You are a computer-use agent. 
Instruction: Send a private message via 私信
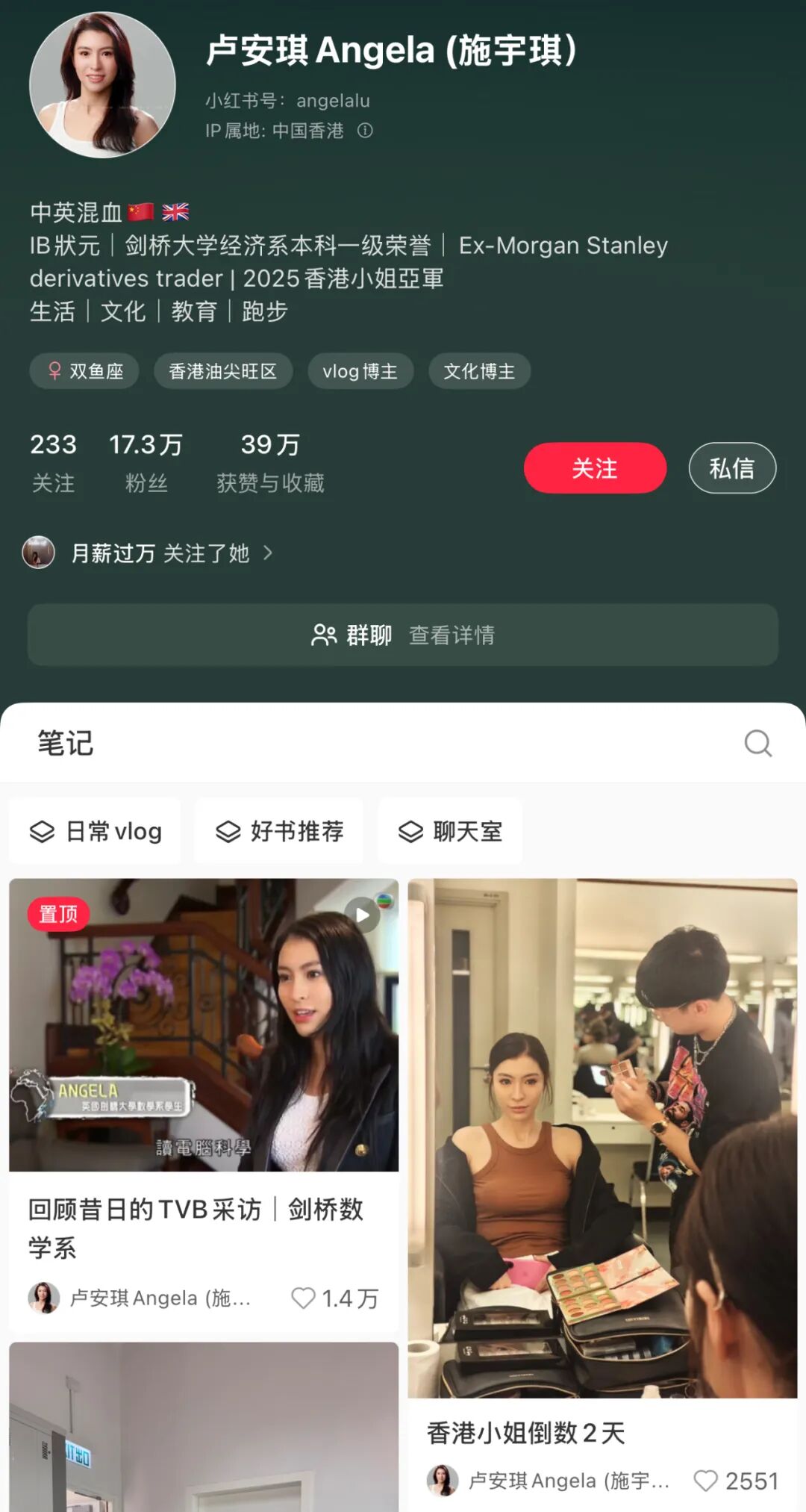coord(731,468)
